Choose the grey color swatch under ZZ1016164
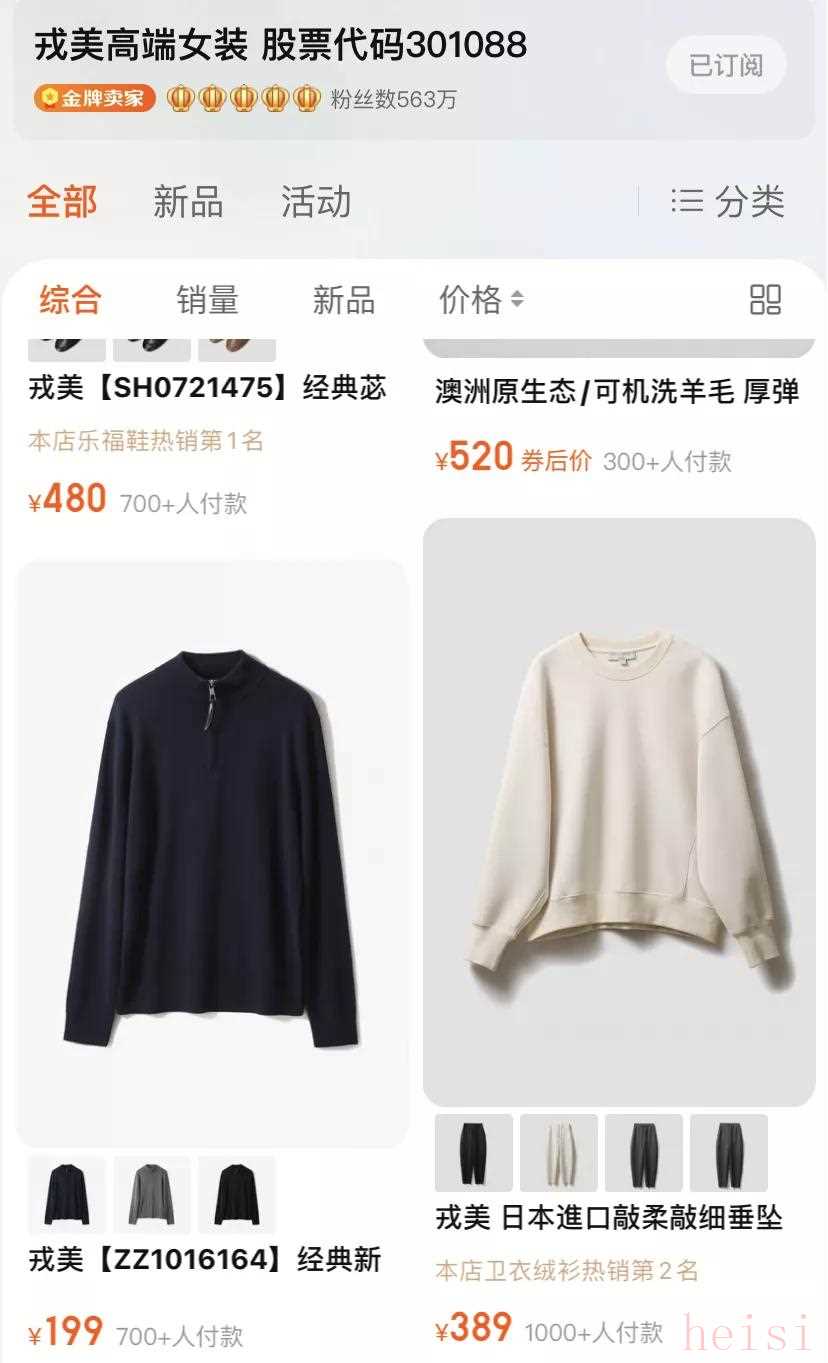 click(152, 1195)
